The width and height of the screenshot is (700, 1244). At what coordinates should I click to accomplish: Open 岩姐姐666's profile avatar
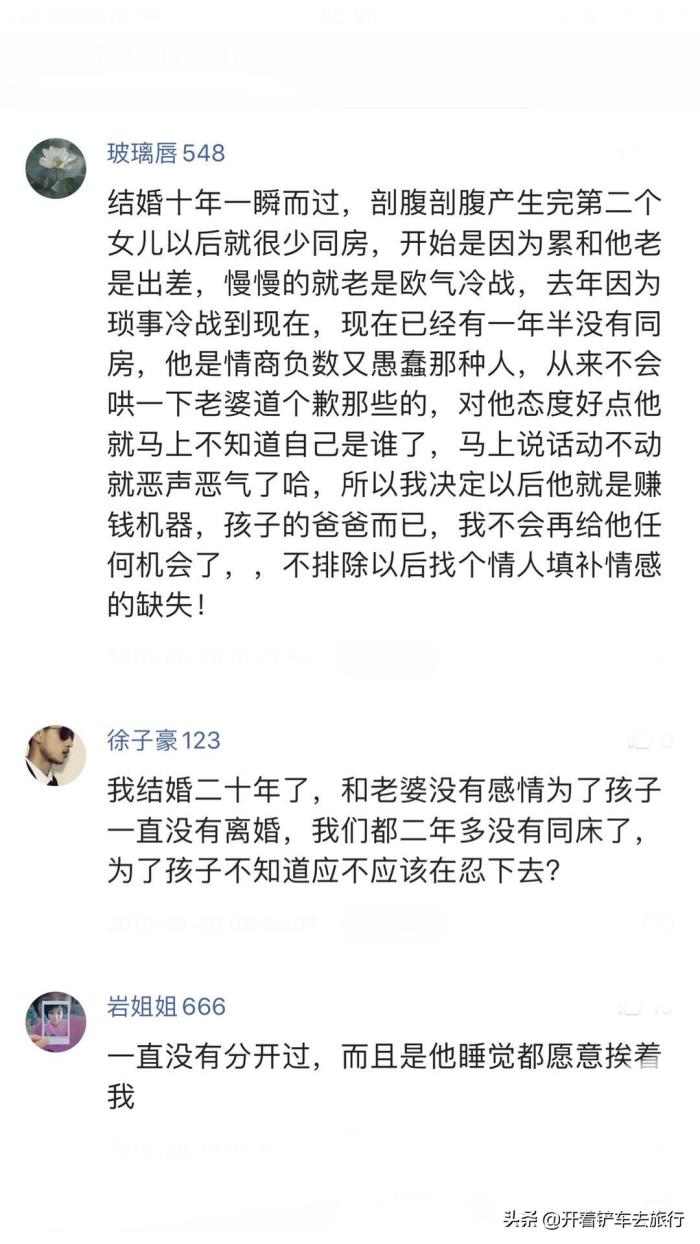(x=55, y=1021)
